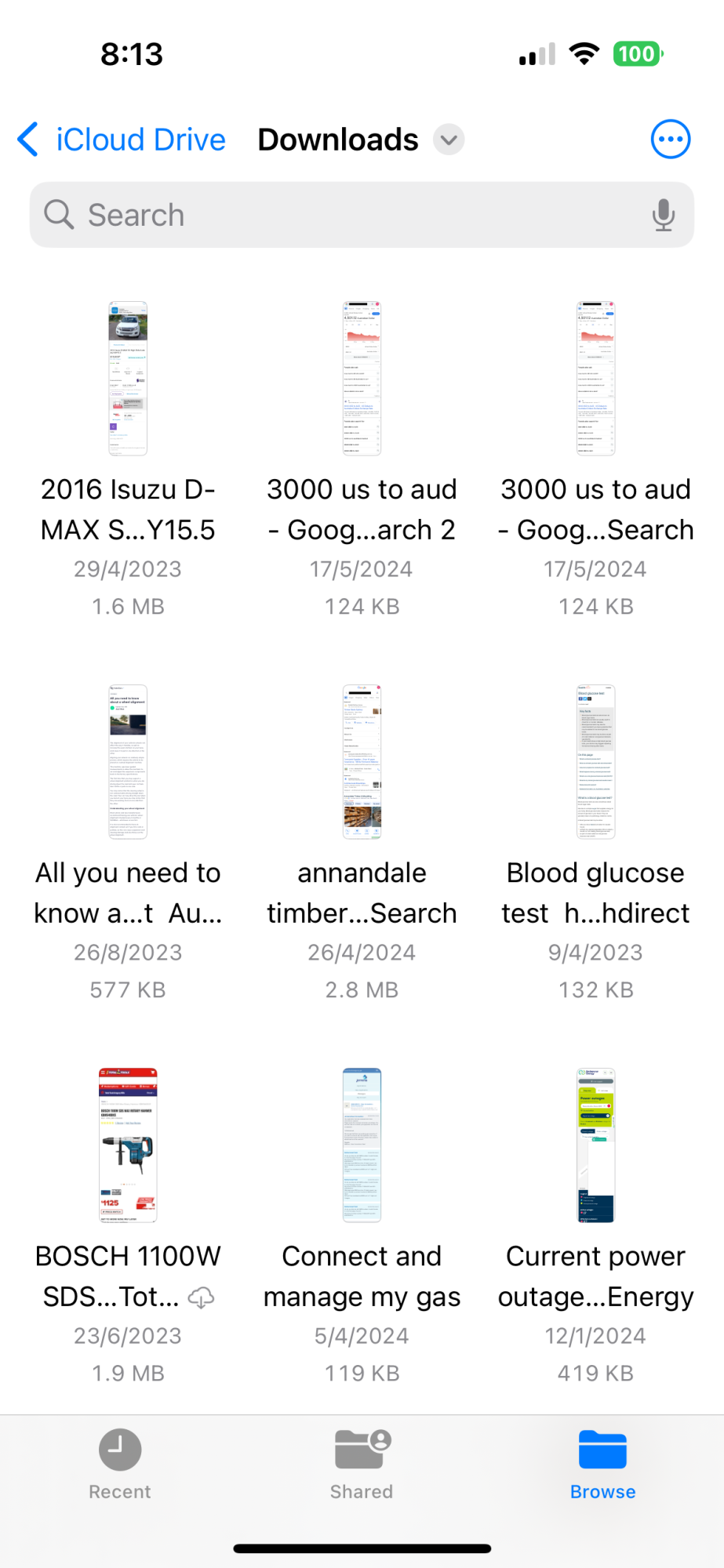Screen dimensions: 724x1568
Task: Open the Blood glucose test file
Action: pos(595,762)
